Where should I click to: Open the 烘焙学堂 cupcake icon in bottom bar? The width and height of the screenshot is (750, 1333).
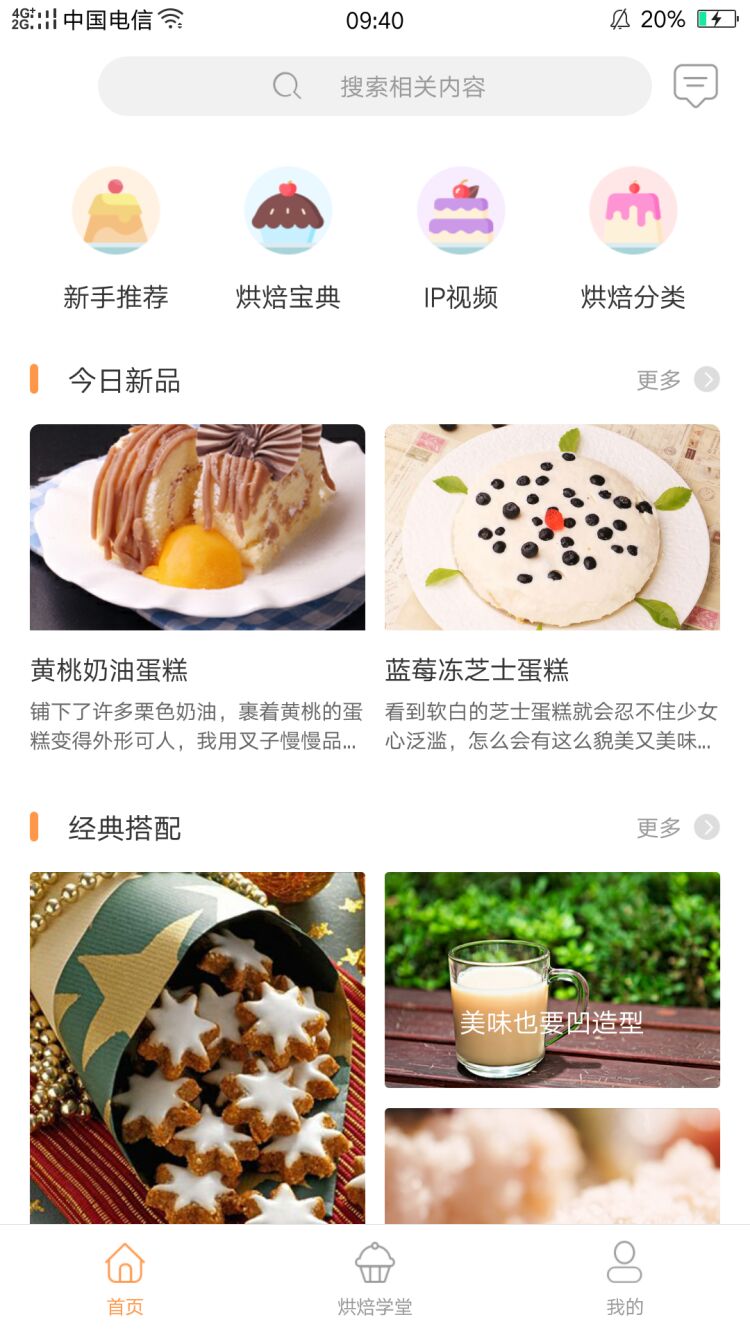pyautogui.click(x=374, y=1263)
